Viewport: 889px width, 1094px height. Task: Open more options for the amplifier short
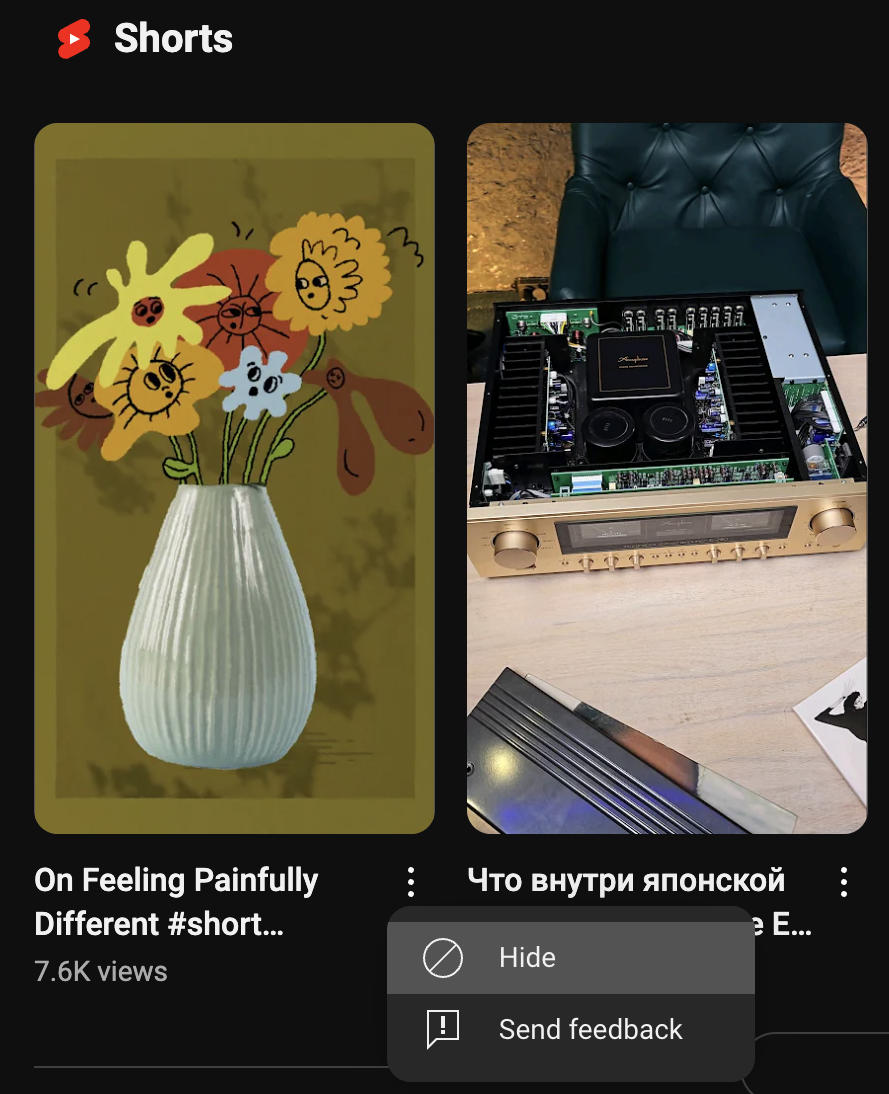(x=844, y=882)
